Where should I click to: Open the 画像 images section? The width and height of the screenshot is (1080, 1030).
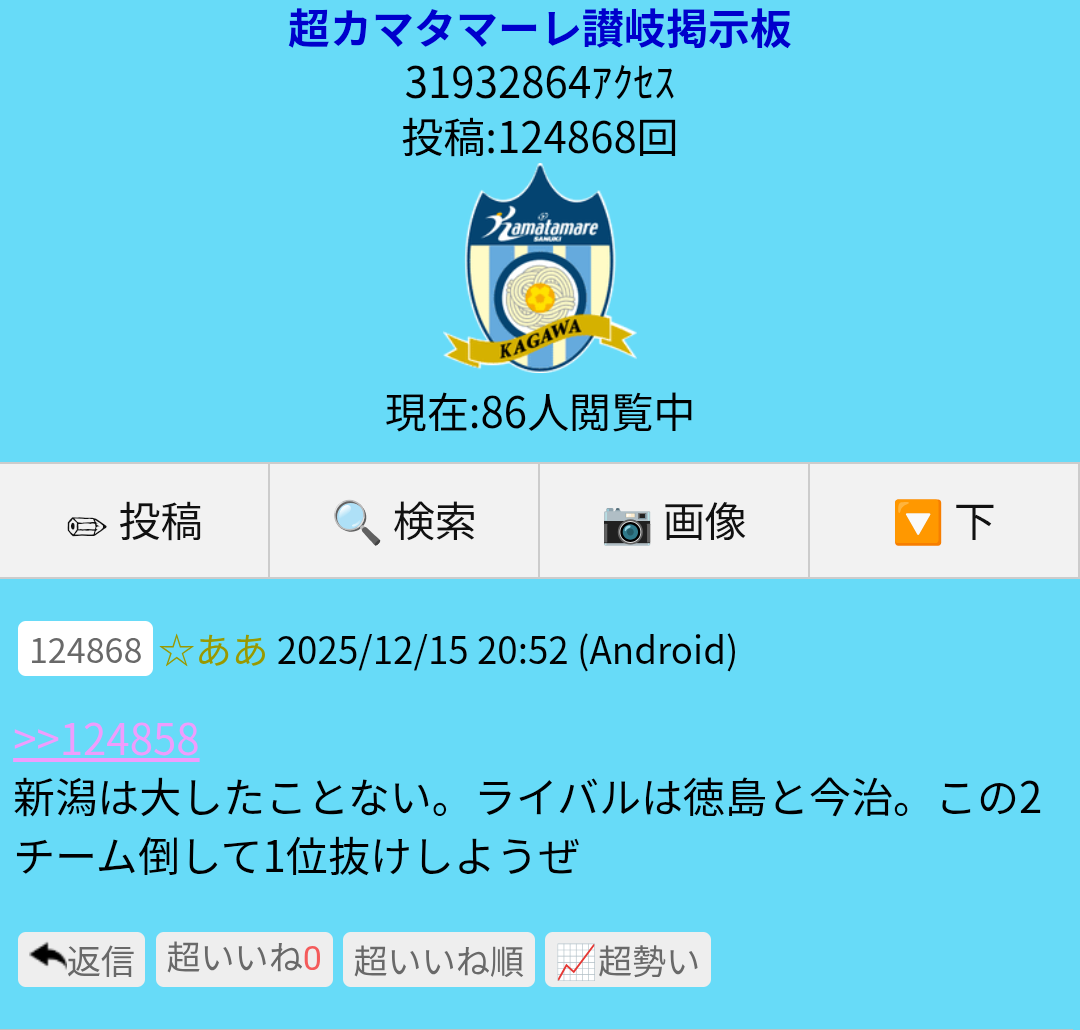click(674, 521)
